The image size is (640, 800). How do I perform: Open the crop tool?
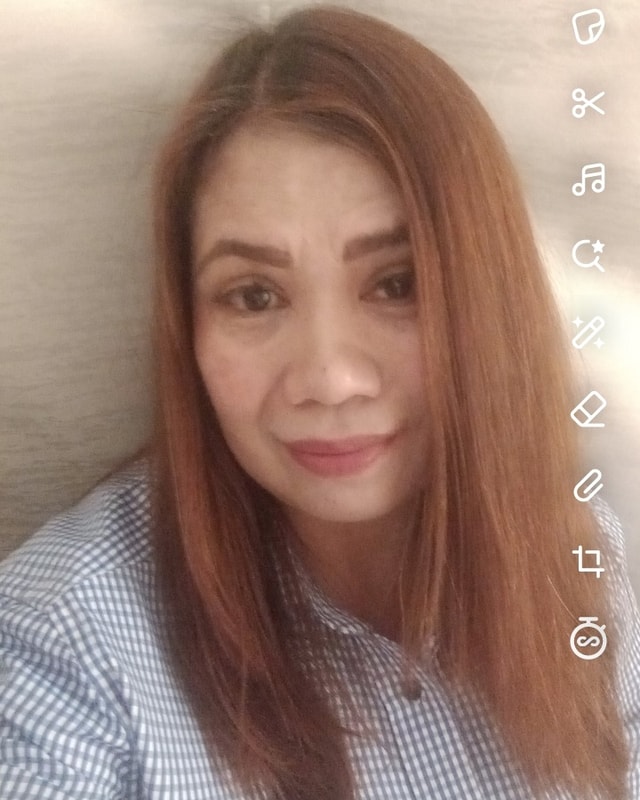(x=588, y=561)
